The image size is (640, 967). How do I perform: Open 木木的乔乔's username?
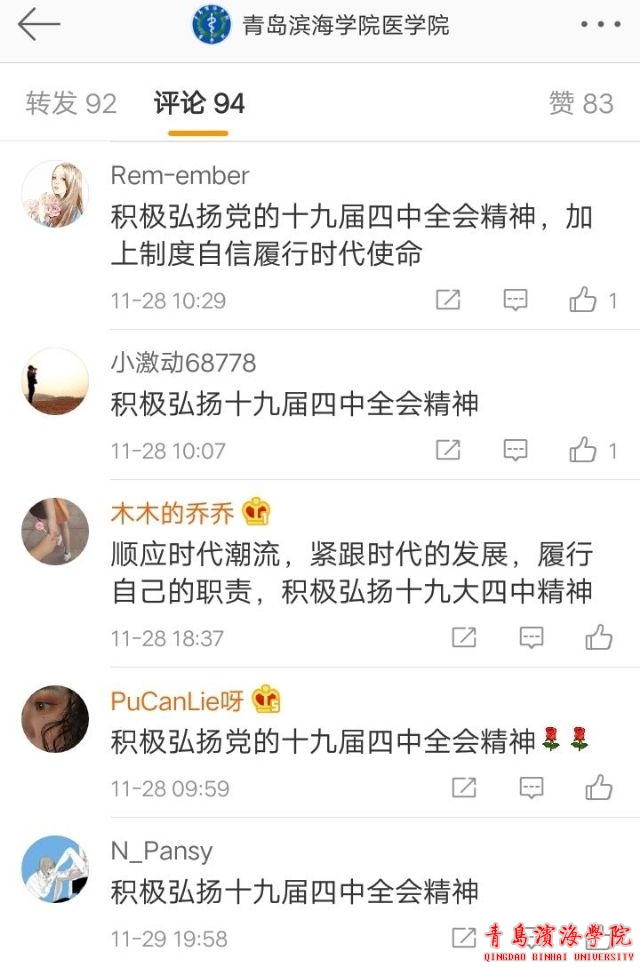click(172, 514)
